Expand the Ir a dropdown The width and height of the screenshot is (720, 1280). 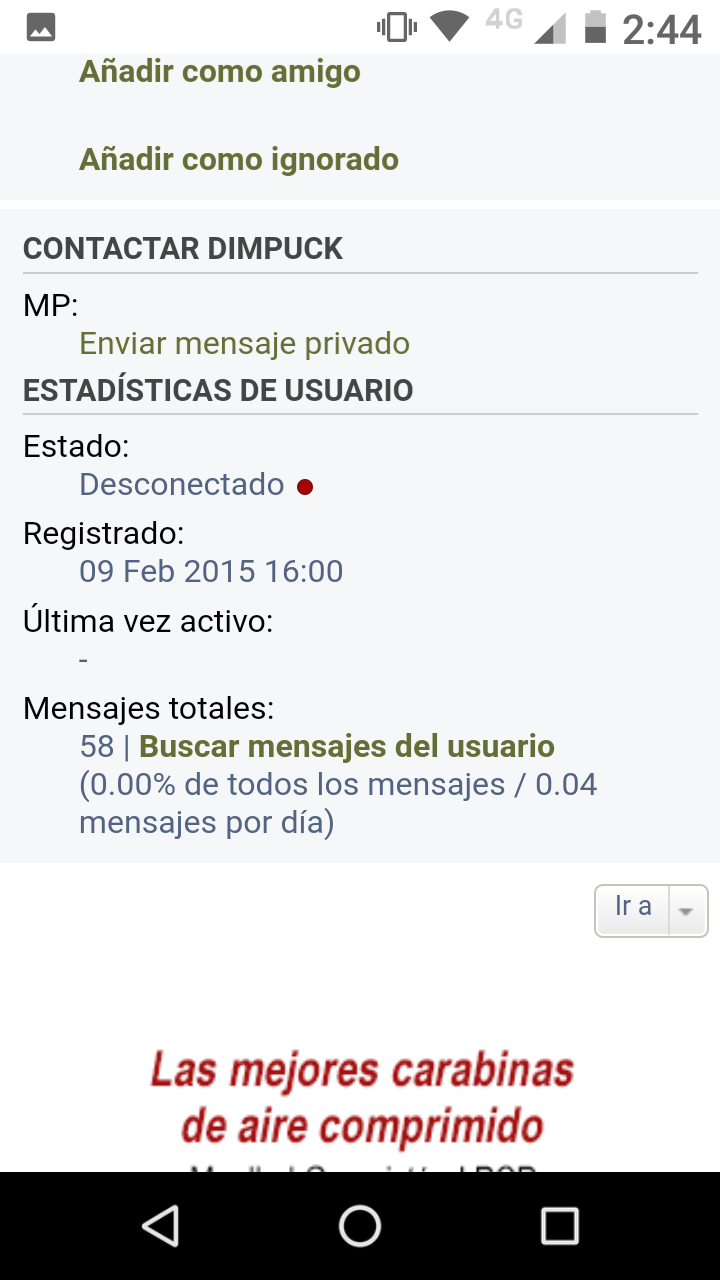(651, 910)
